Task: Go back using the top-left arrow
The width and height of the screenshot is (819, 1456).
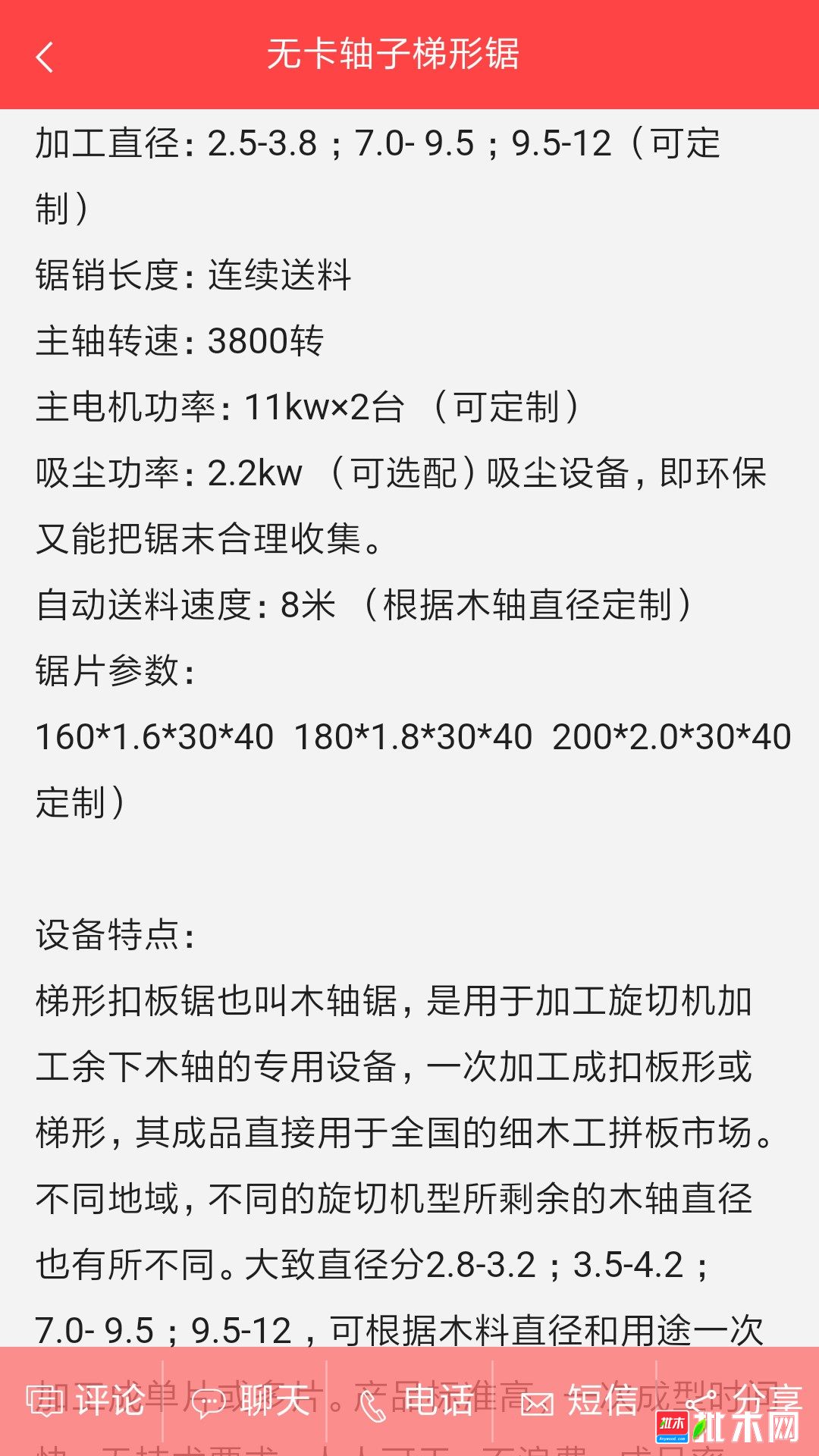Action: (45, 57)
